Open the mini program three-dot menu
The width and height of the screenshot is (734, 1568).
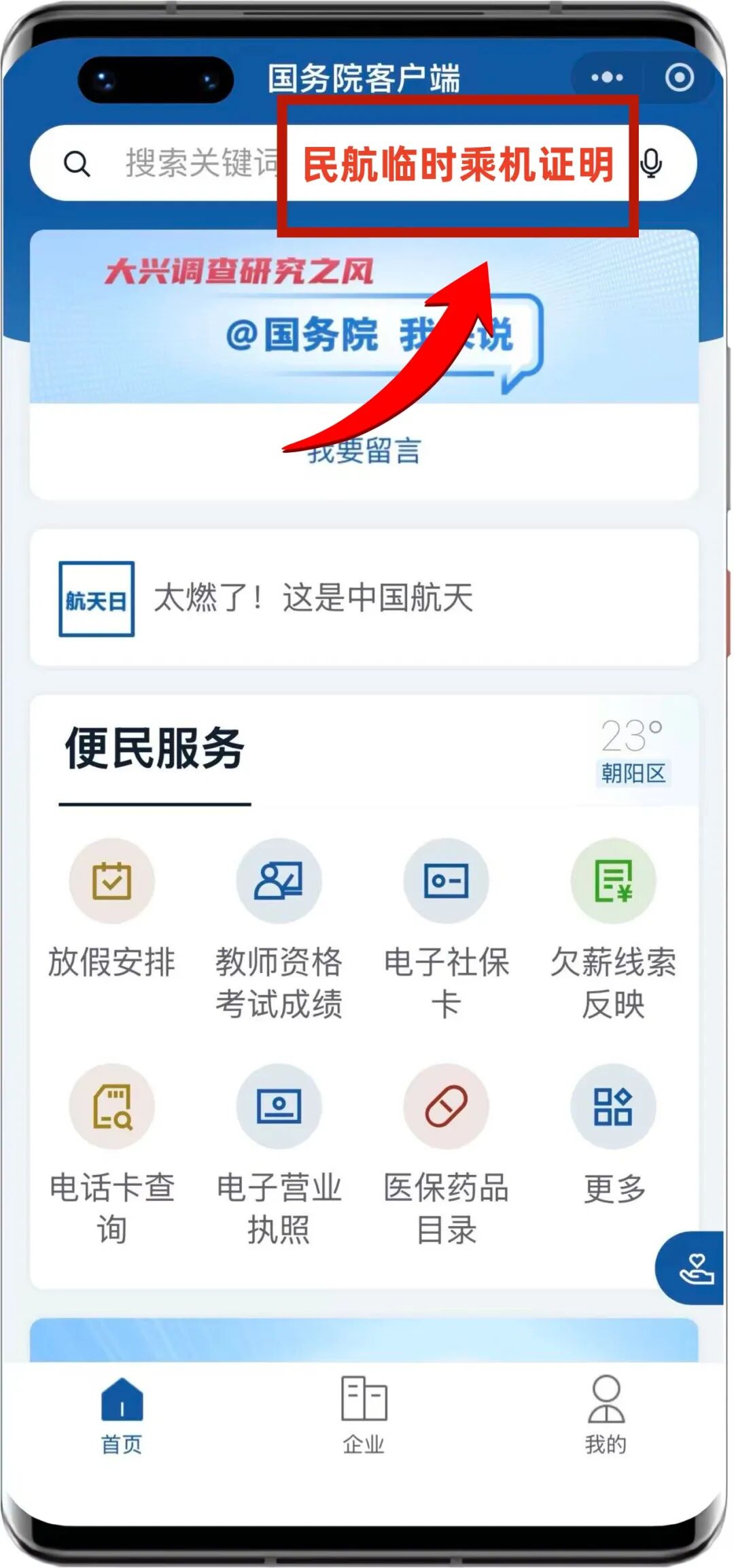[606, 78]
